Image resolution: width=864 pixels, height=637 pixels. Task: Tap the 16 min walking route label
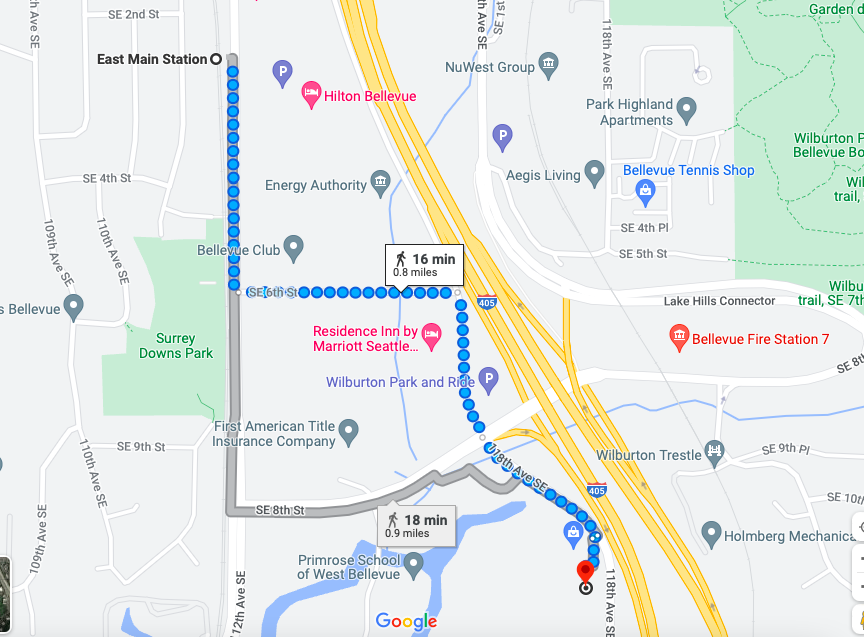[x=423, y=264]
